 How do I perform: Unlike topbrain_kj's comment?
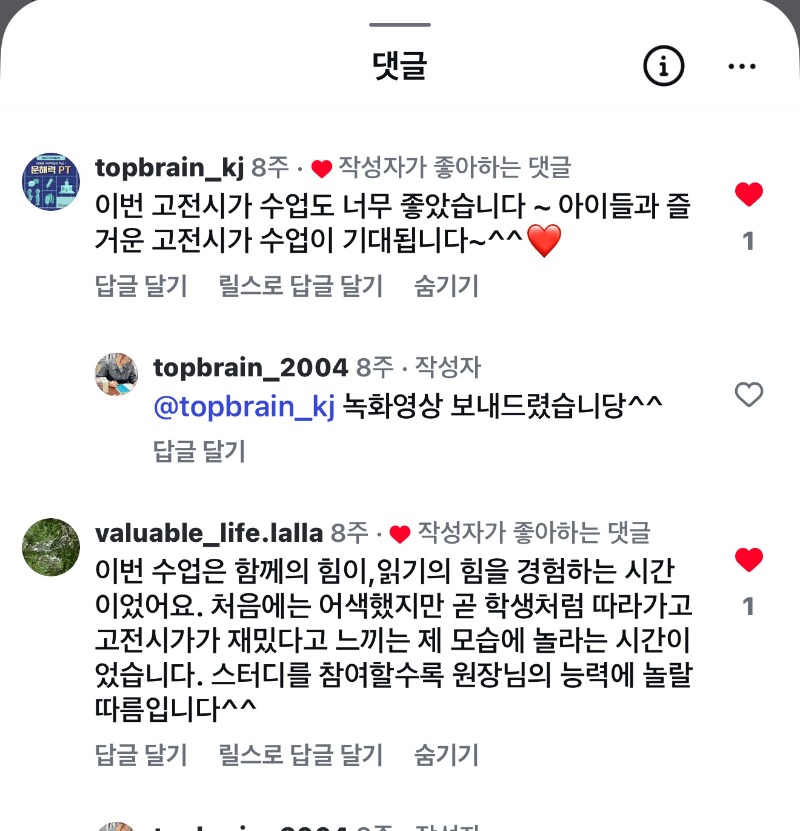(x=748, y=195)
